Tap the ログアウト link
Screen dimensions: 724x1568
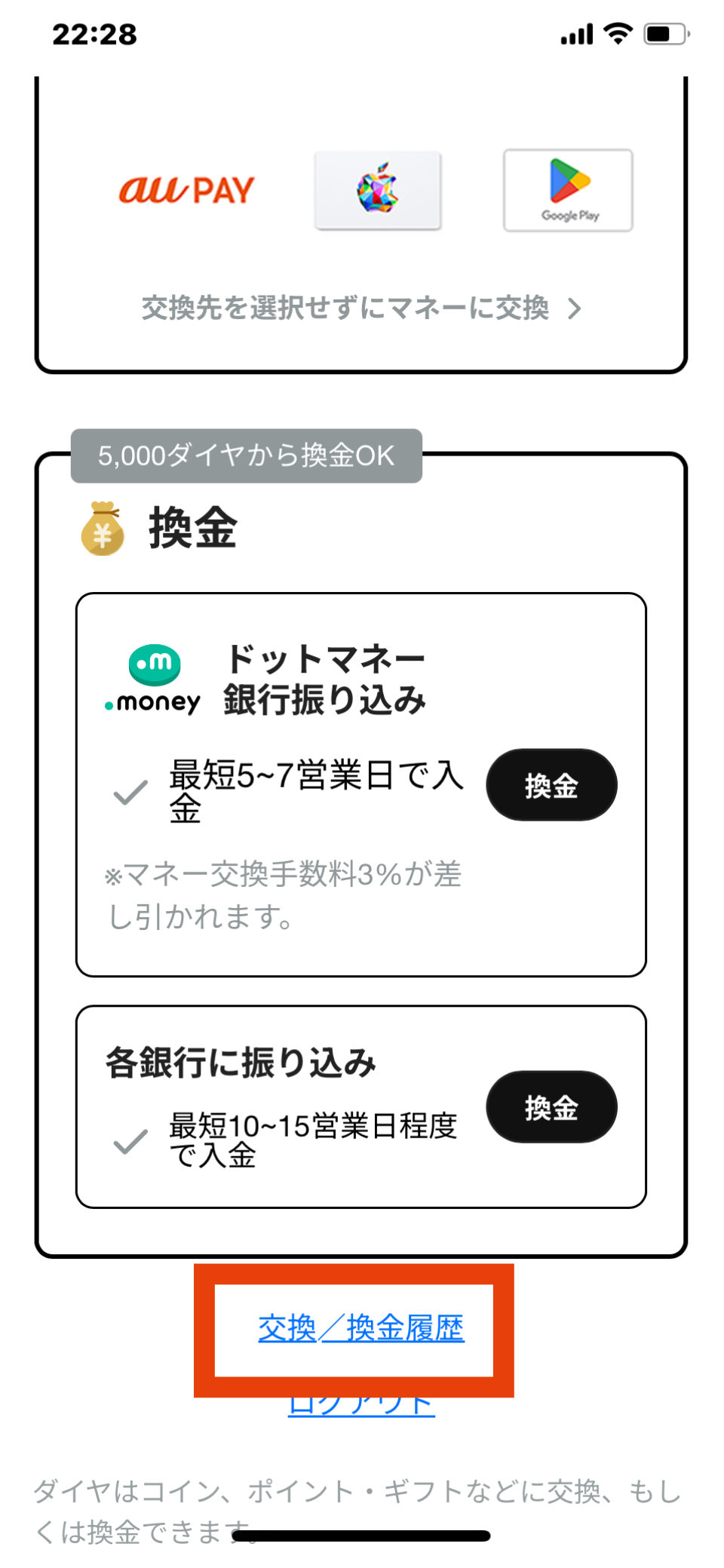[x=360, y=1407]
